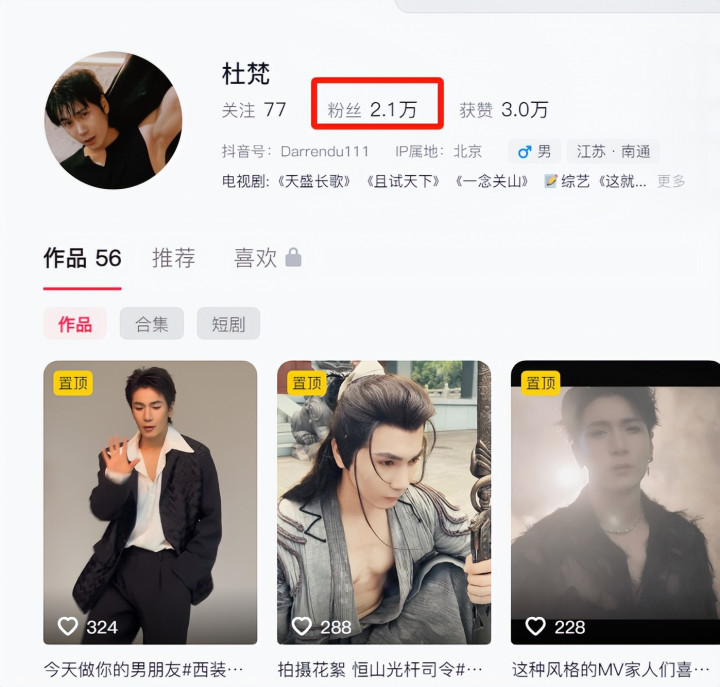Expand the bio with 更多

pyautogui.click(x=671, y=181)
